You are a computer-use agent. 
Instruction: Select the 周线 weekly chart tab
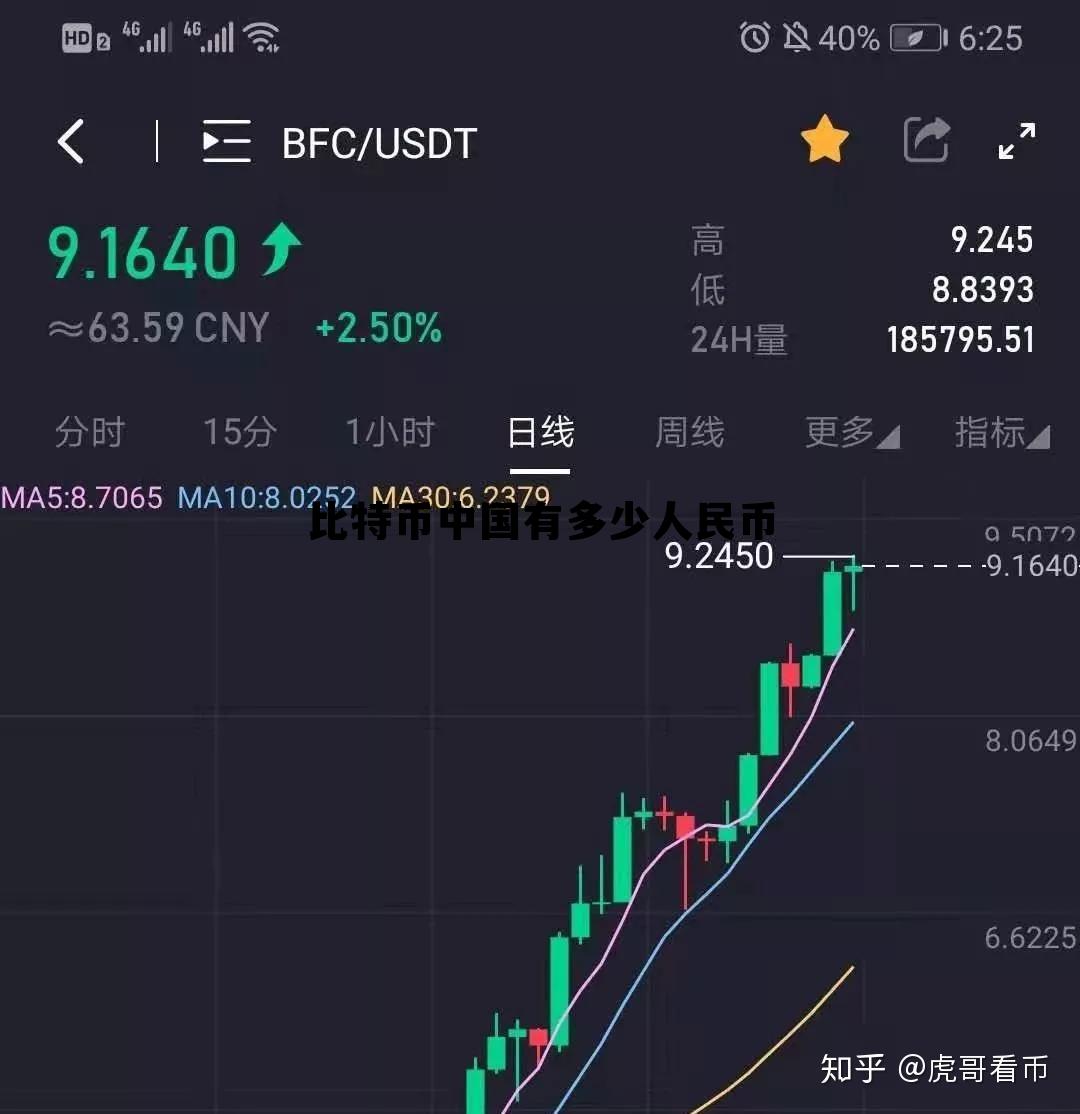click(x=688, y=433)
